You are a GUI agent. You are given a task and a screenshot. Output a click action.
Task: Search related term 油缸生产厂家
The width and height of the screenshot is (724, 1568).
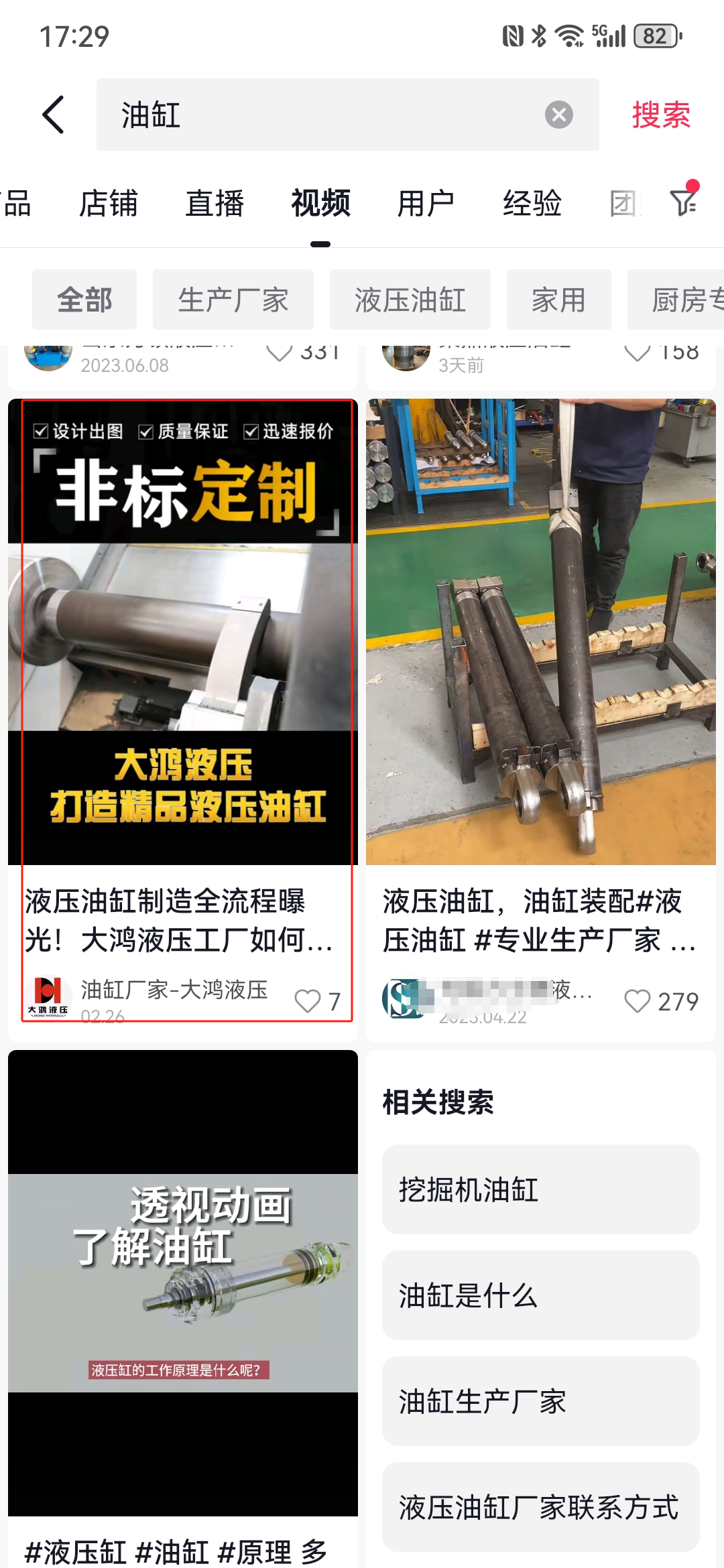[540, 1401]
